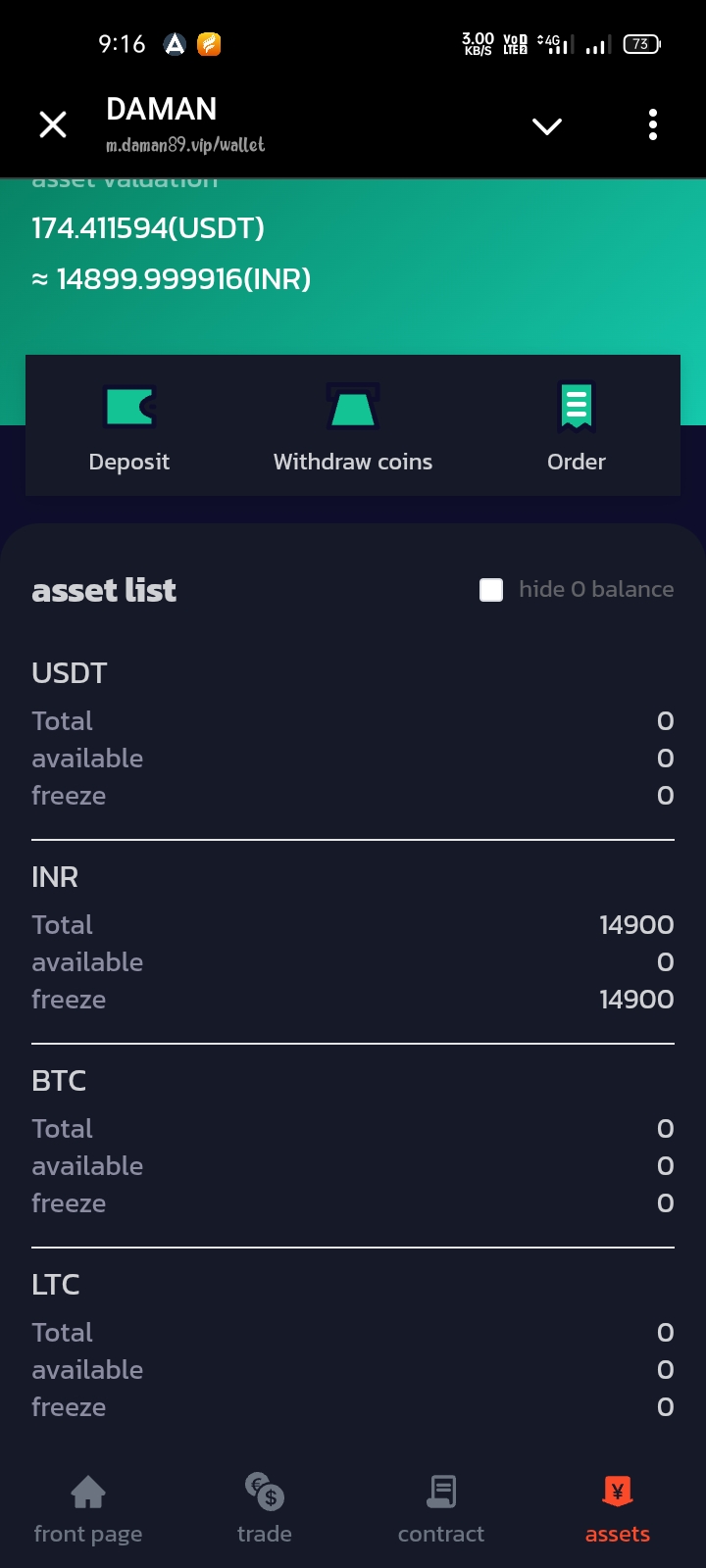This screenshot has height=1568, width=706.
Task: Switch to the trade tab
Action: point(265,1509)
